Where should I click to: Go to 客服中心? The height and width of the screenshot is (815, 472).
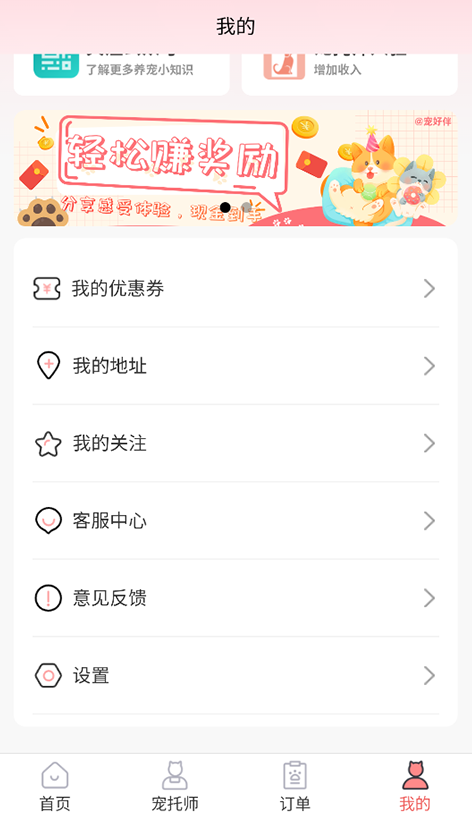click(235, 521)
